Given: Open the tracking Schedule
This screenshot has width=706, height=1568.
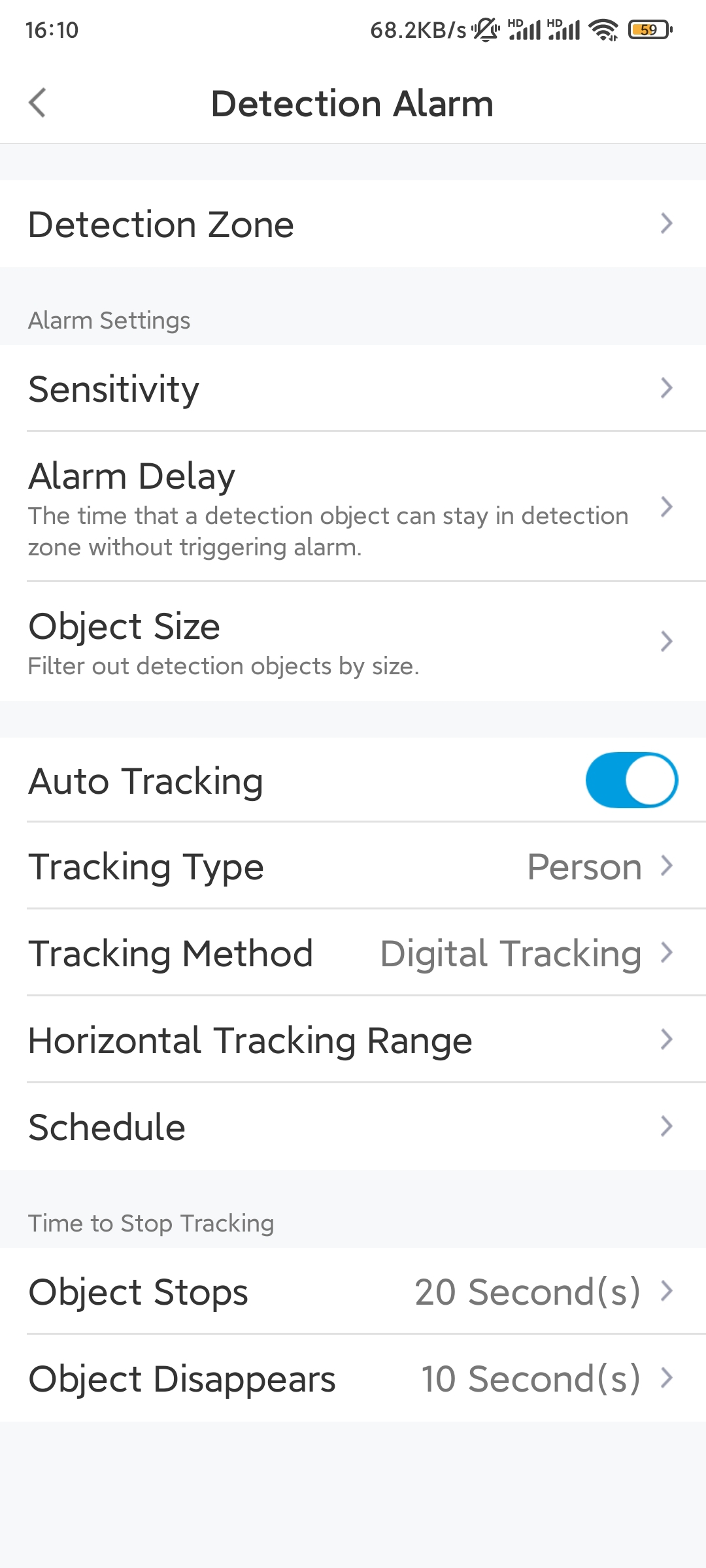Looking at the screenshot, I should point(353,1126).
